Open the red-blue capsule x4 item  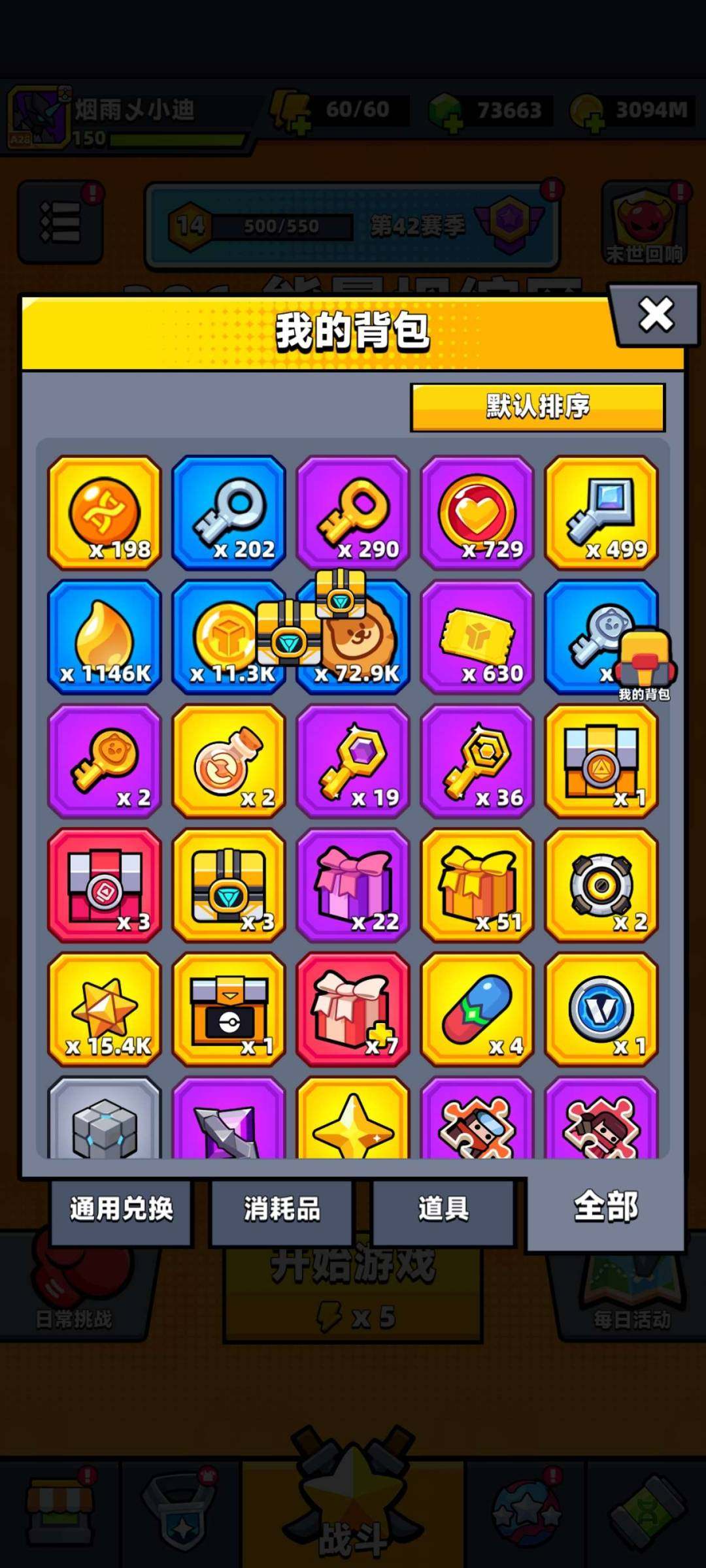click(477, 1009)
